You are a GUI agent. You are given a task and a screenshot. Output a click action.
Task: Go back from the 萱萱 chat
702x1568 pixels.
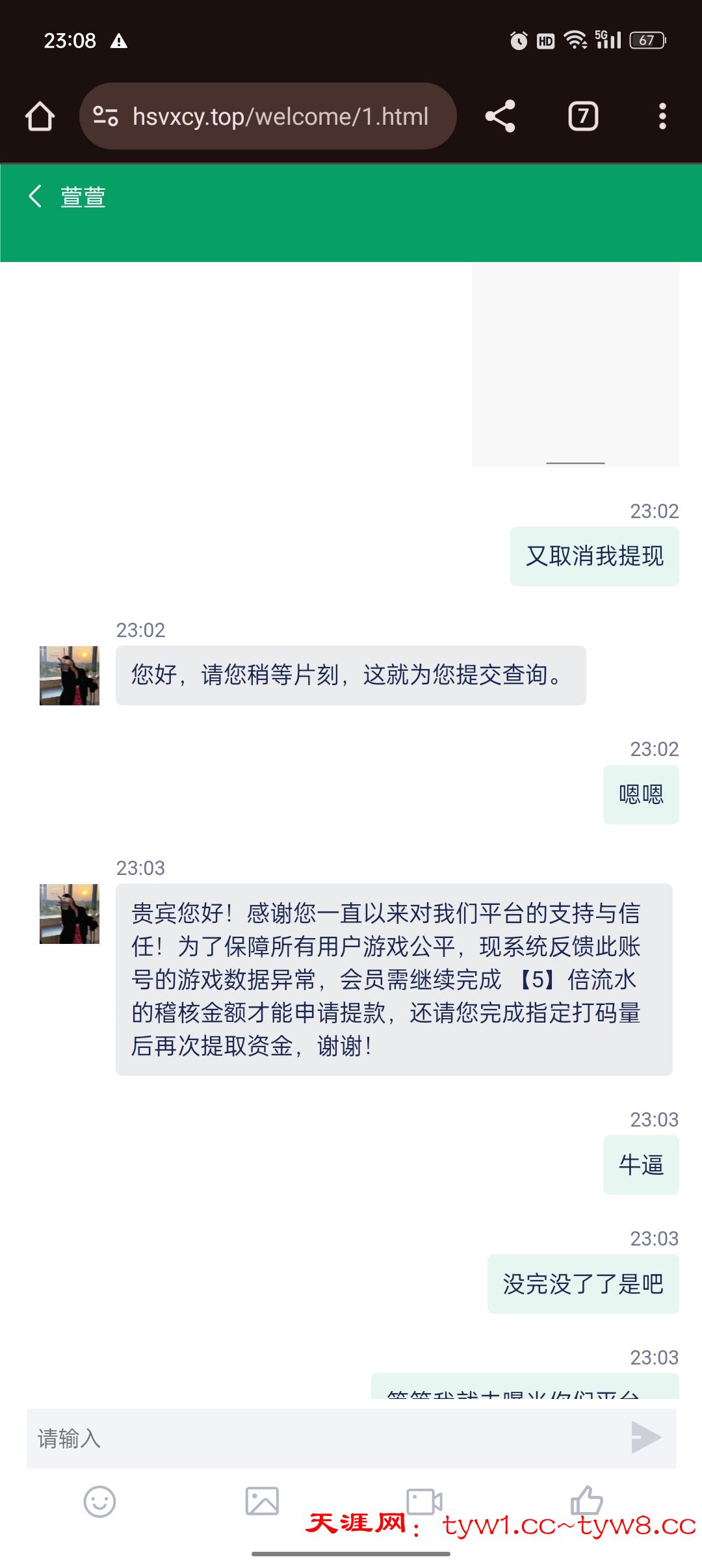click(x=35, y=196)
